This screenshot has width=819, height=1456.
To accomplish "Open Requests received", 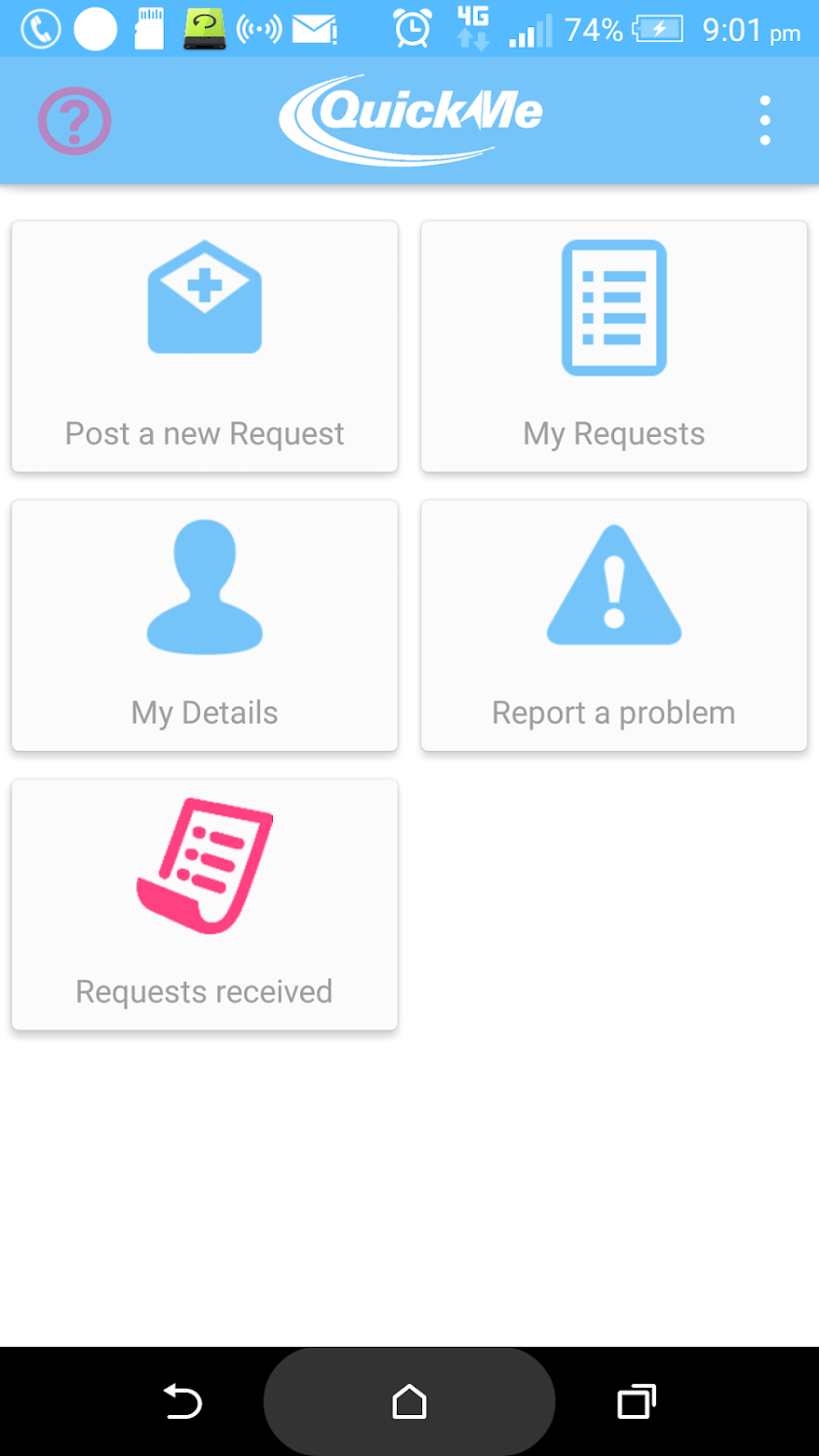I will [x=205, y=904].
